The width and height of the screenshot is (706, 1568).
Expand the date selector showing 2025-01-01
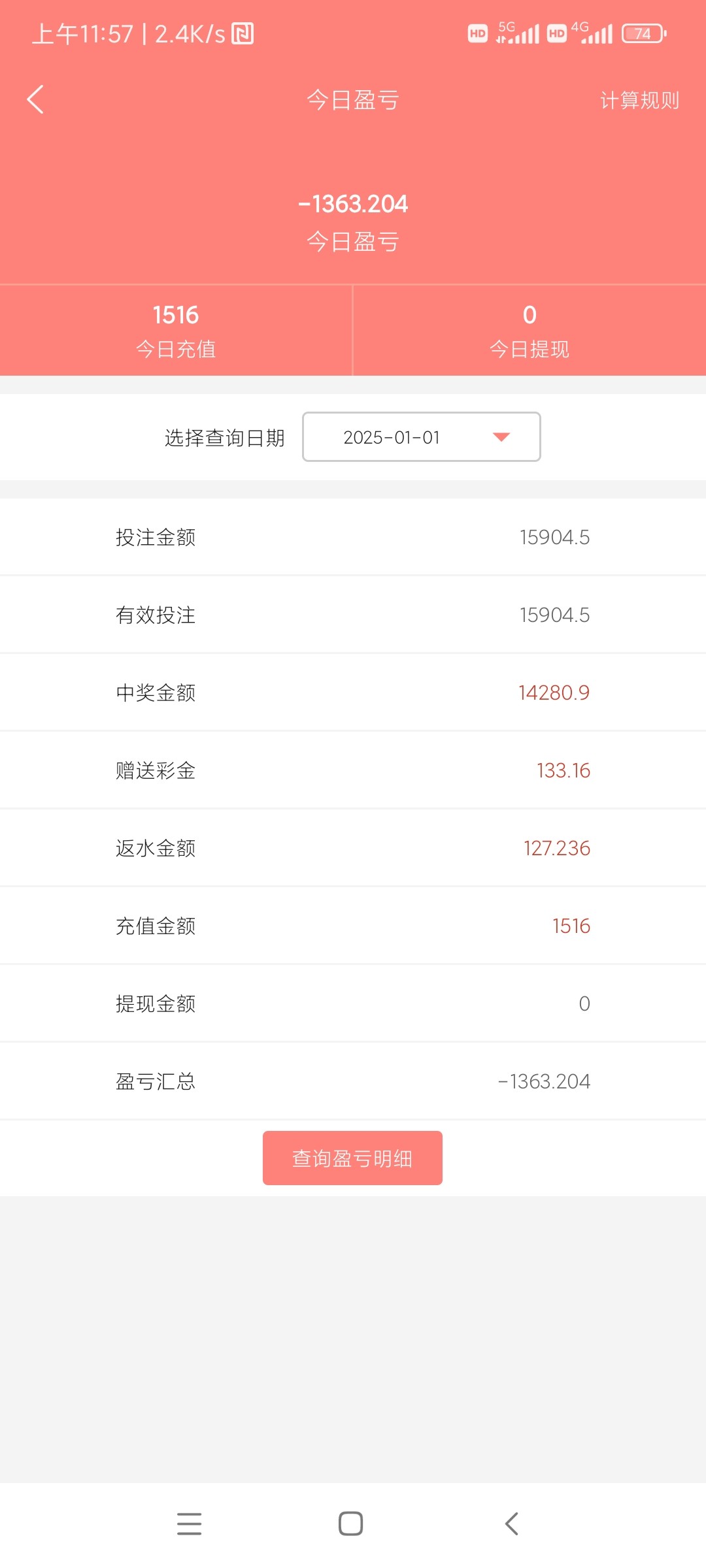tap(421, 437)
